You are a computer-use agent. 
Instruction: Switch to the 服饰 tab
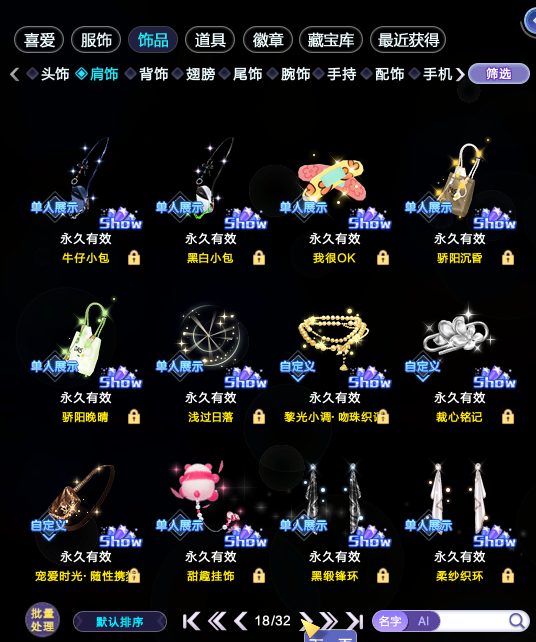(x=96, y=40)
